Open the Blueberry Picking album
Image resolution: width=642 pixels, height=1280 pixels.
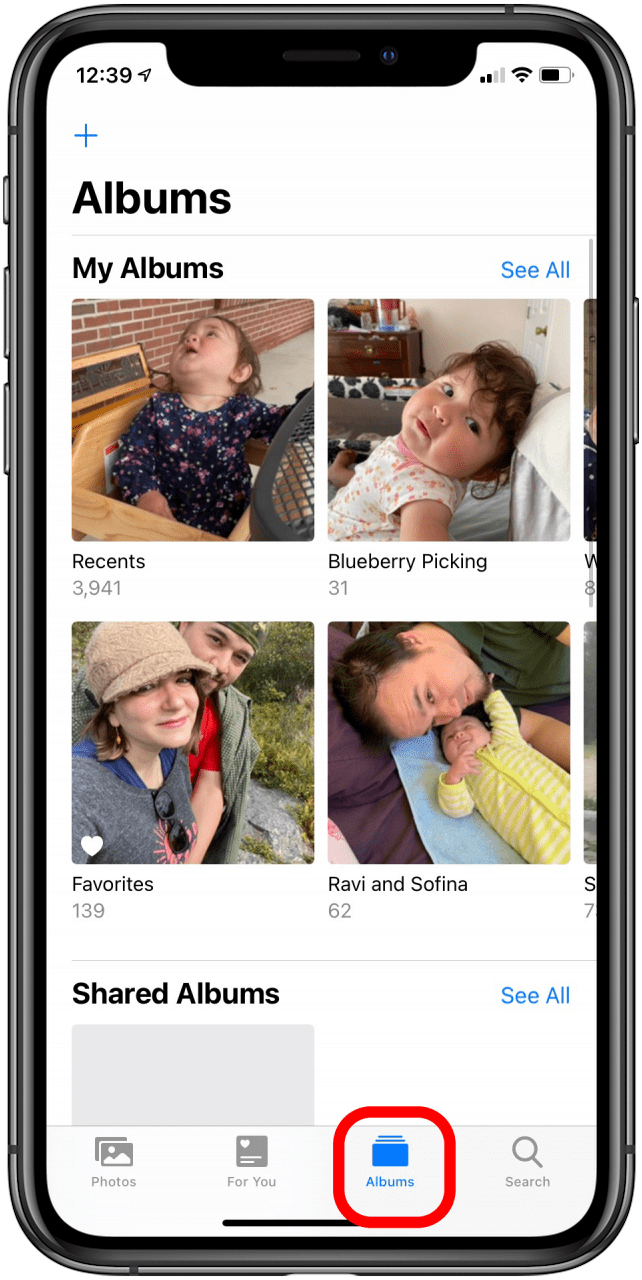click(449, 420)
